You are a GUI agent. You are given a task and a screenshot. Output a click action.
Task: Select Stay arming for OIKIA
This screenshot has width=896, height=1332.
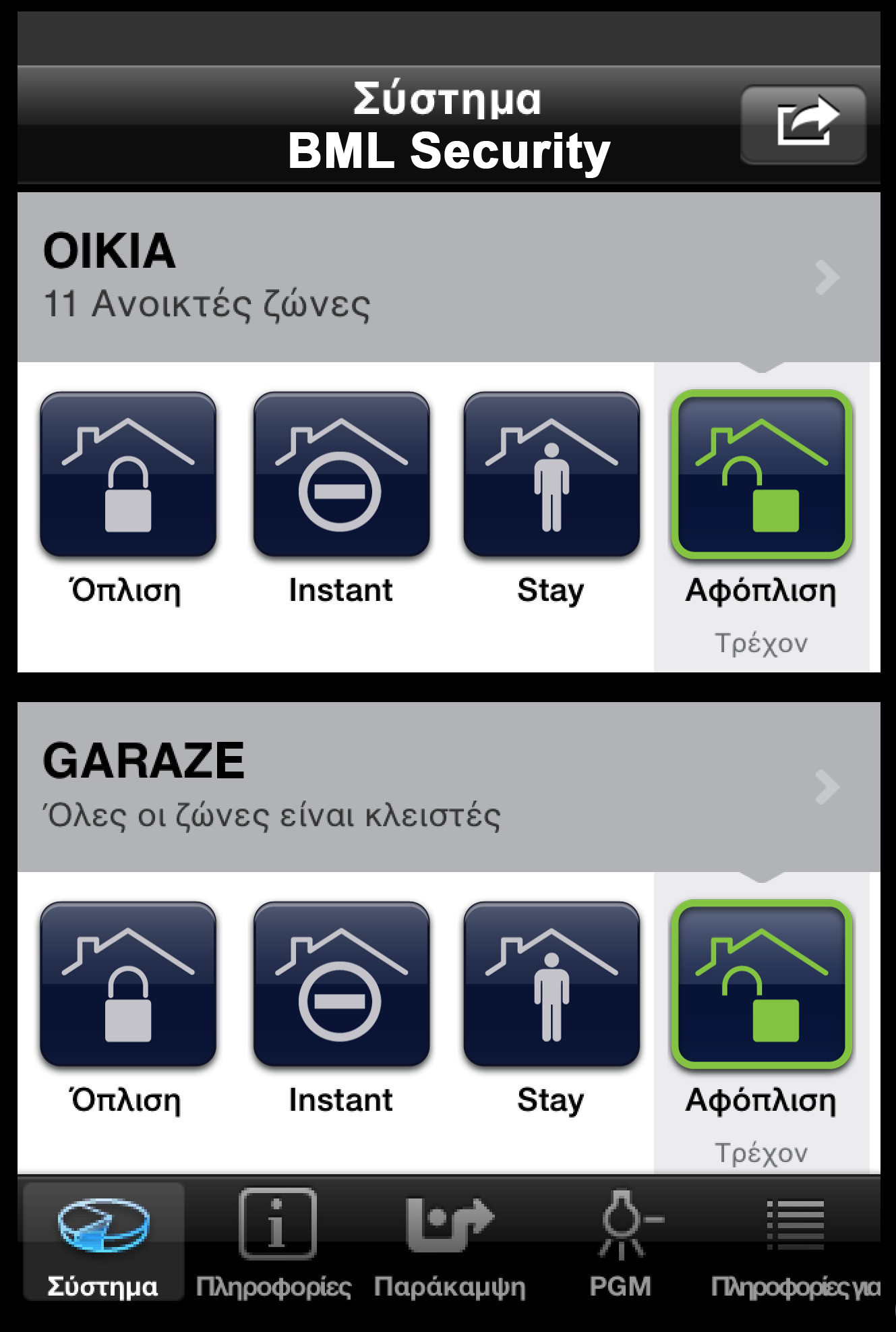click(551, 475)
